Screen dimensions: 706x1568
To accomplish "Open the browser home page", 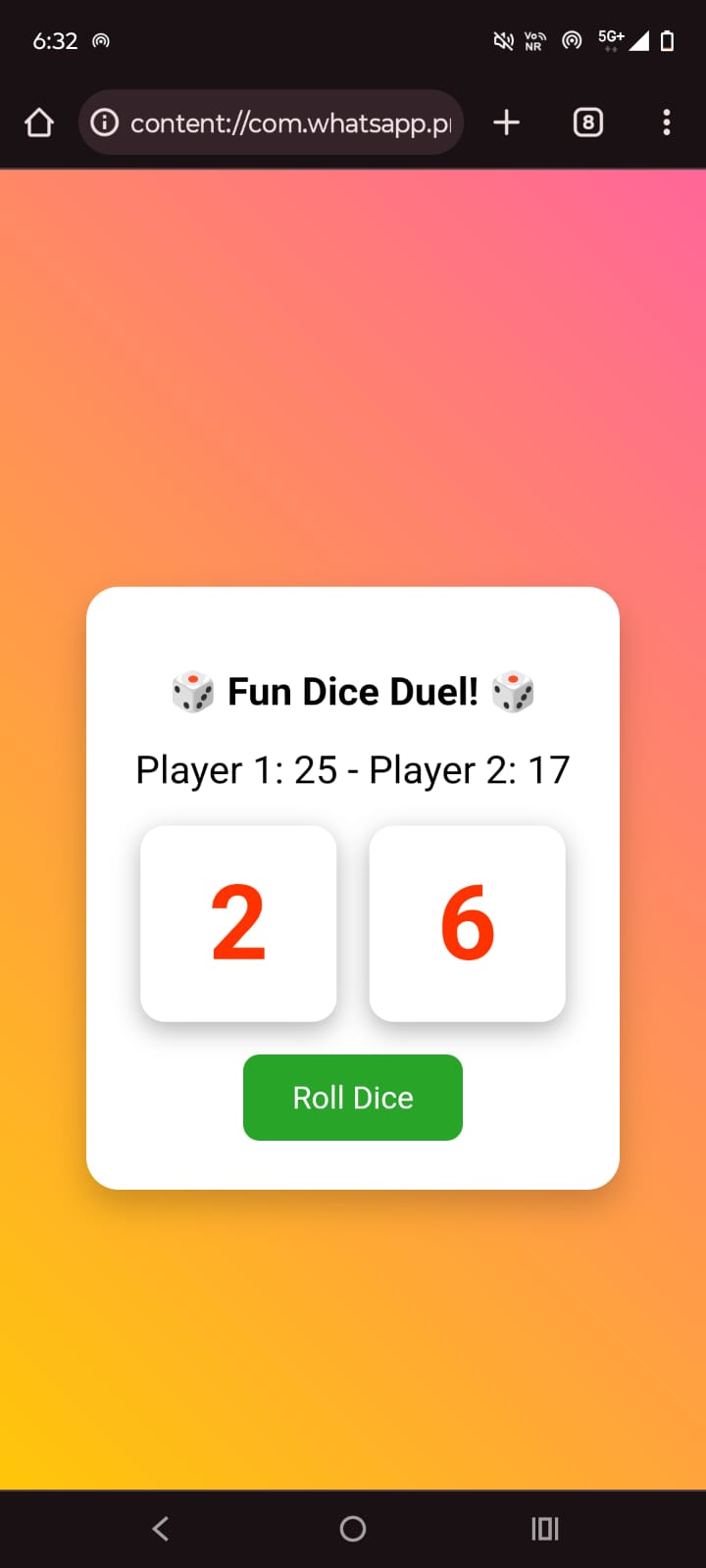I will 39,122.
